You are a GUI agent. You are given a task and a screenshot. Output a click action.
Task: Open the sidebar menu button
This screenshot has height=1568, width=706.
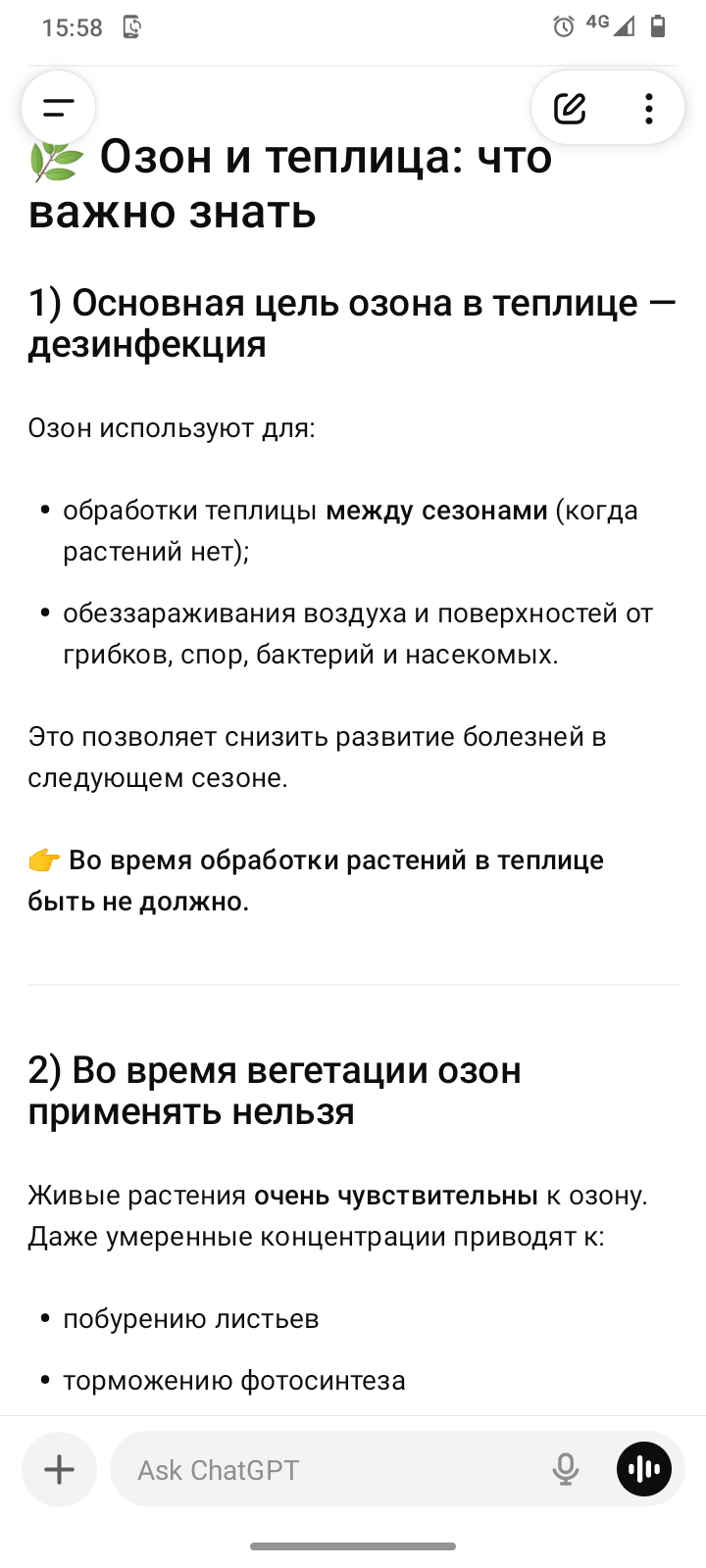(59, 108)
